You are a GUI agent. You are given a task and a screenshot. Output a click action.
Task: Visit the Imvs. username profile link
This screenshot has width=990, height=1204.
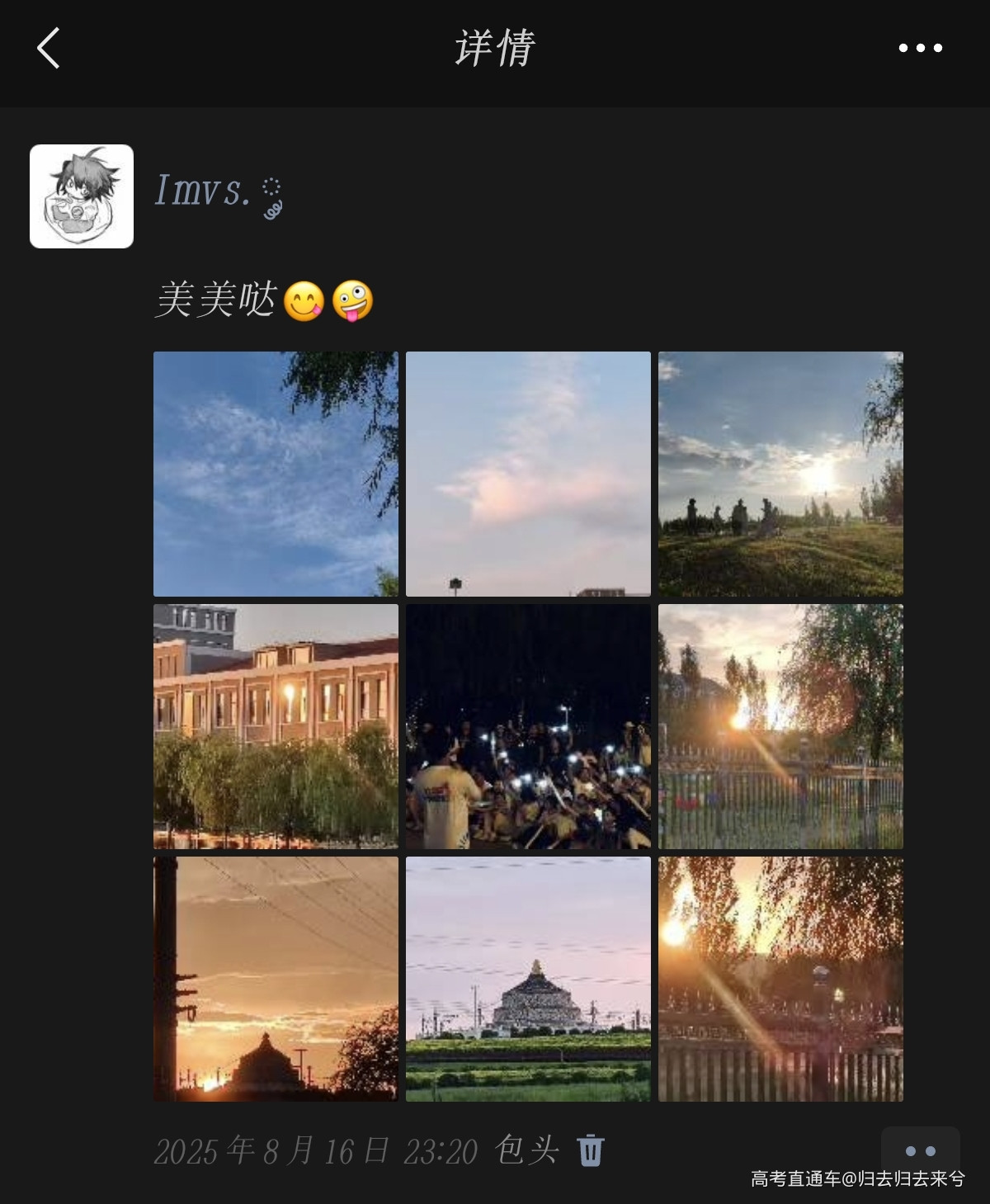pyautogui.click(x=203, y=191)
